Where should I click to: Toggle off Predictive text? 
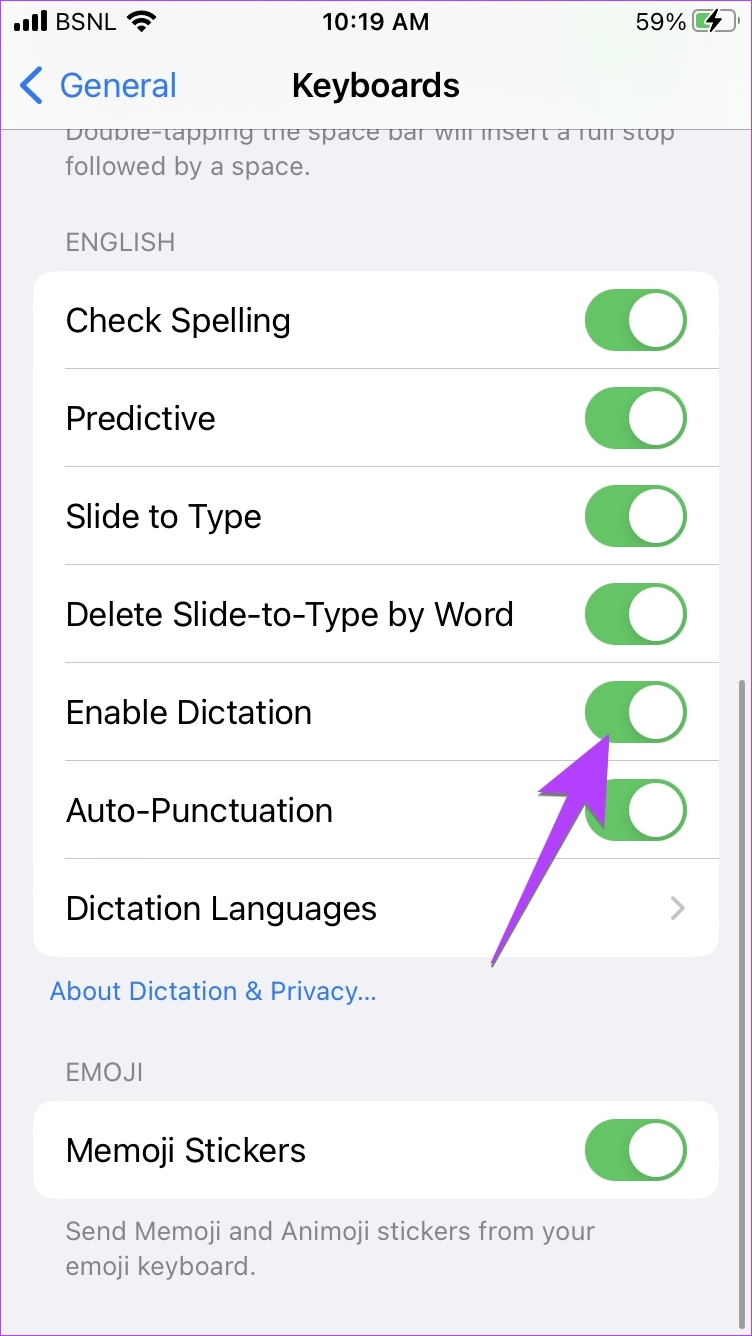(x=636, y=418)
